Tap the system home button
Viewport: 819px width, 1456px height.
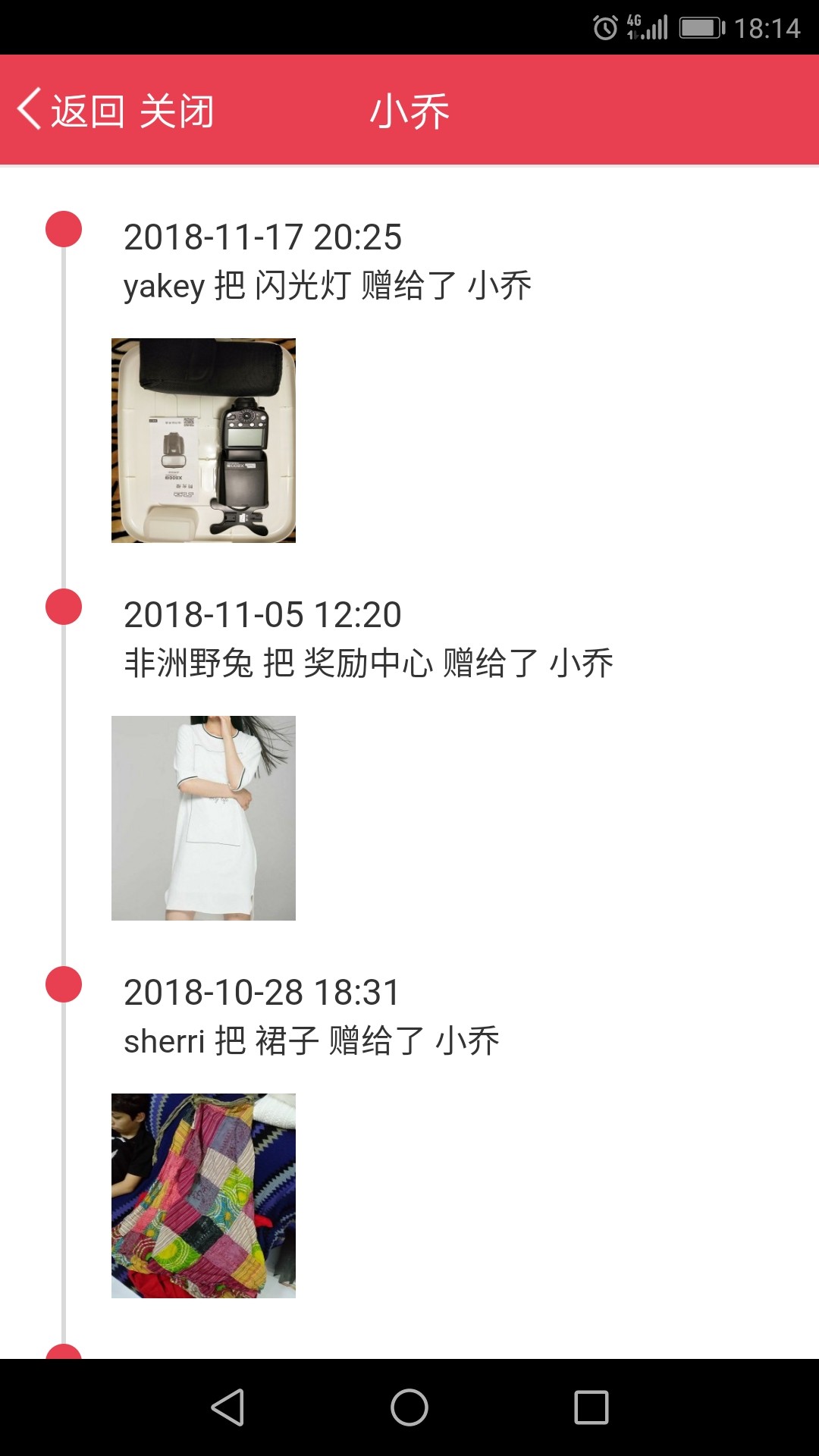point(409,1407)
